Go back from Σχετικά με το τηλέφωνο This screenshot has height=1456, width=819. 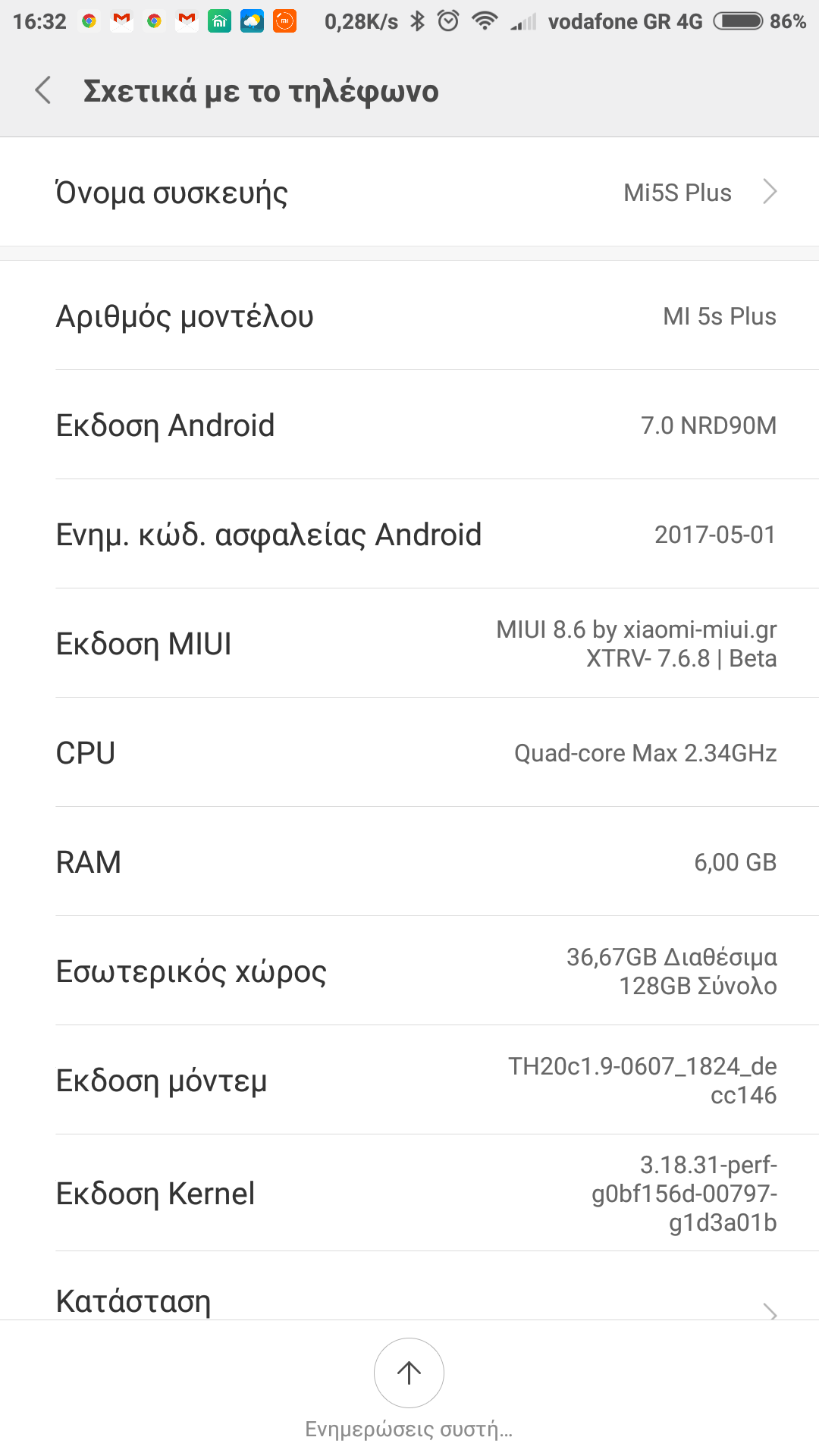pyautogui.click(x=44, y=91)
